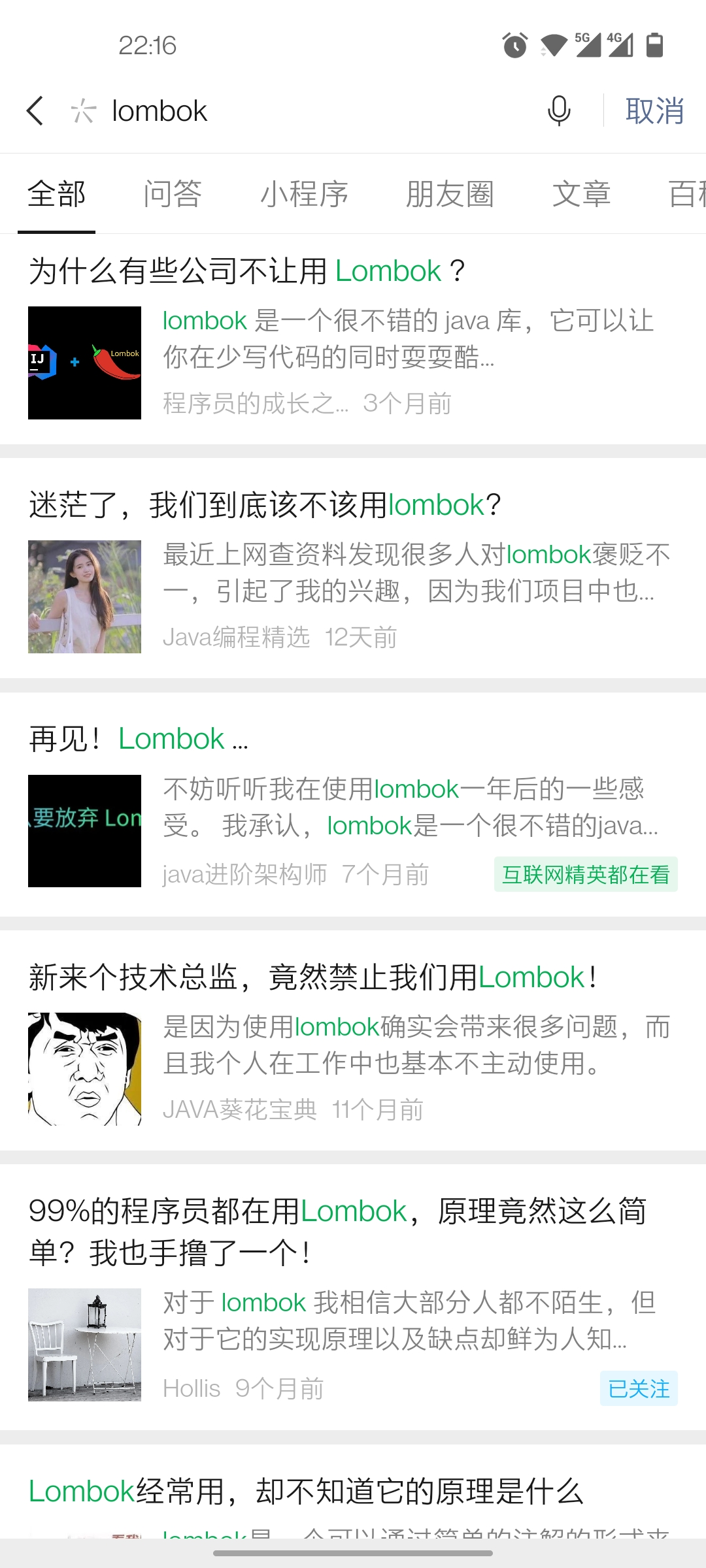Switch to the 小程序 tab
This screenshot has height=1568, width=706.
coord(304,194)
